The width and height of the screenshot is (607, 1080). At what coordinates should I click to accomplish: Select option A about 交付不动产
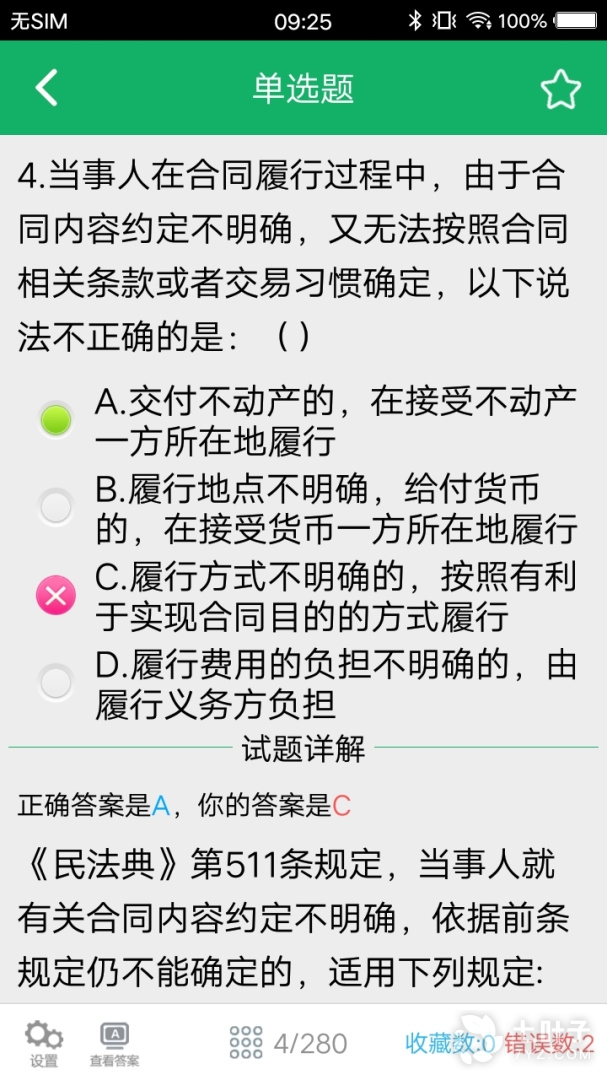(x=57, y=420)
